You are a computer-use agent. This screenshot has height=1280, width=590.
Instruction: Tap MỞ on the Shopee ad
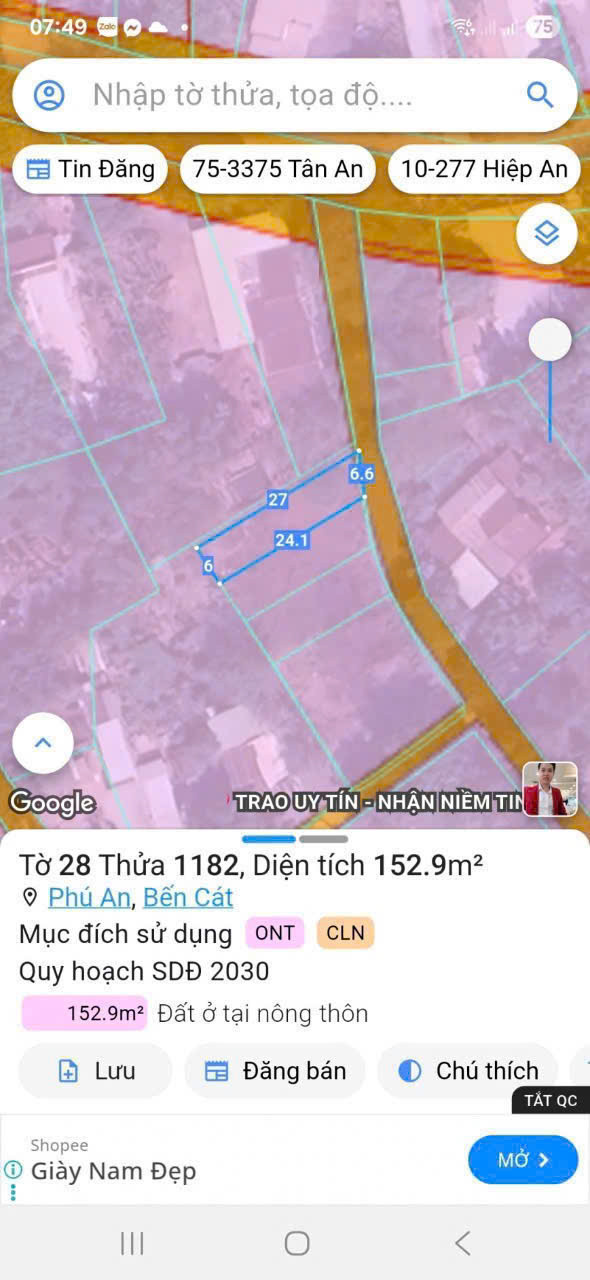click(x=523, y=1160)
